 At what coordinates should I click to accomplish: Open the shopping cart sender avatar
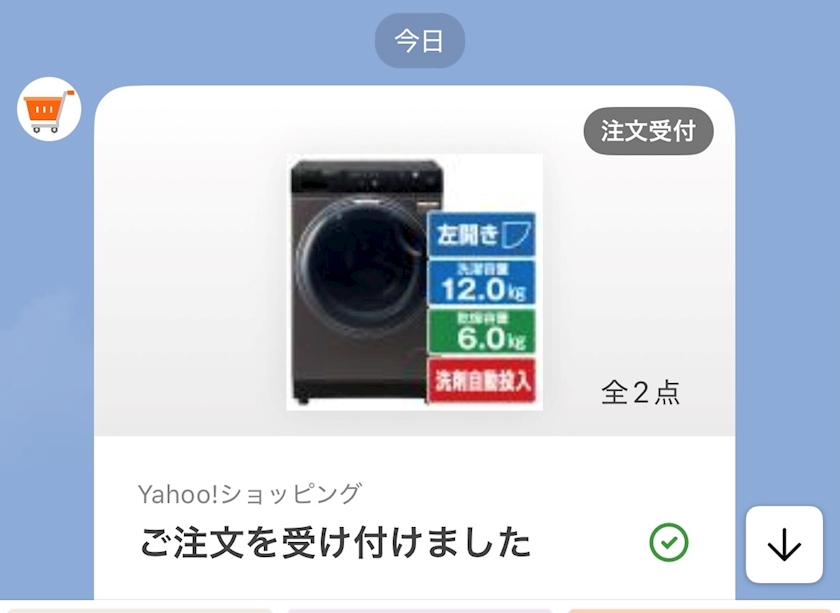click(49, 109)
